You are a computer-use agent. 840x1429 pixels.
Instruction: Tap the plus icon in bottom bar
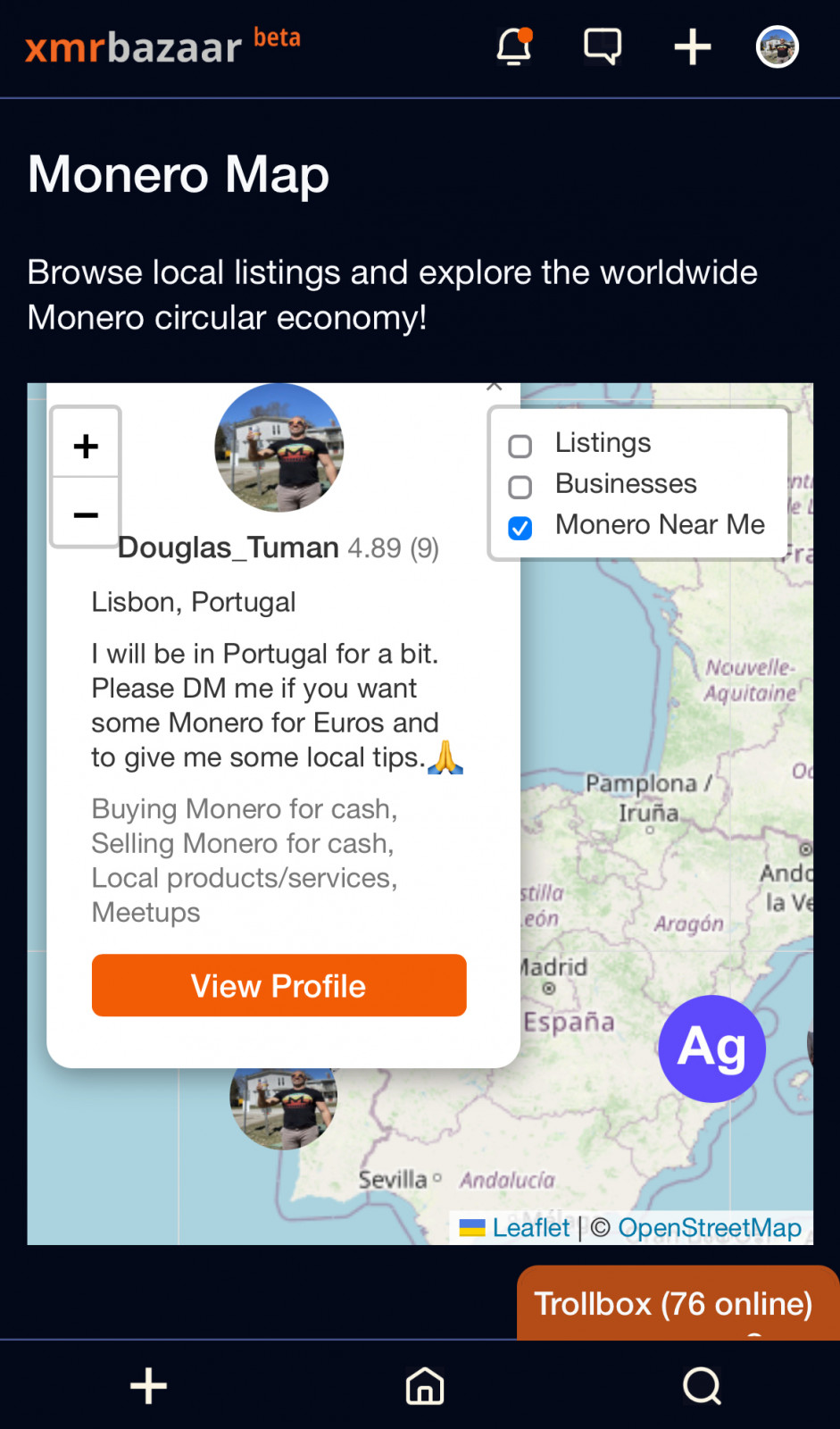click(x=148, y=1386)
